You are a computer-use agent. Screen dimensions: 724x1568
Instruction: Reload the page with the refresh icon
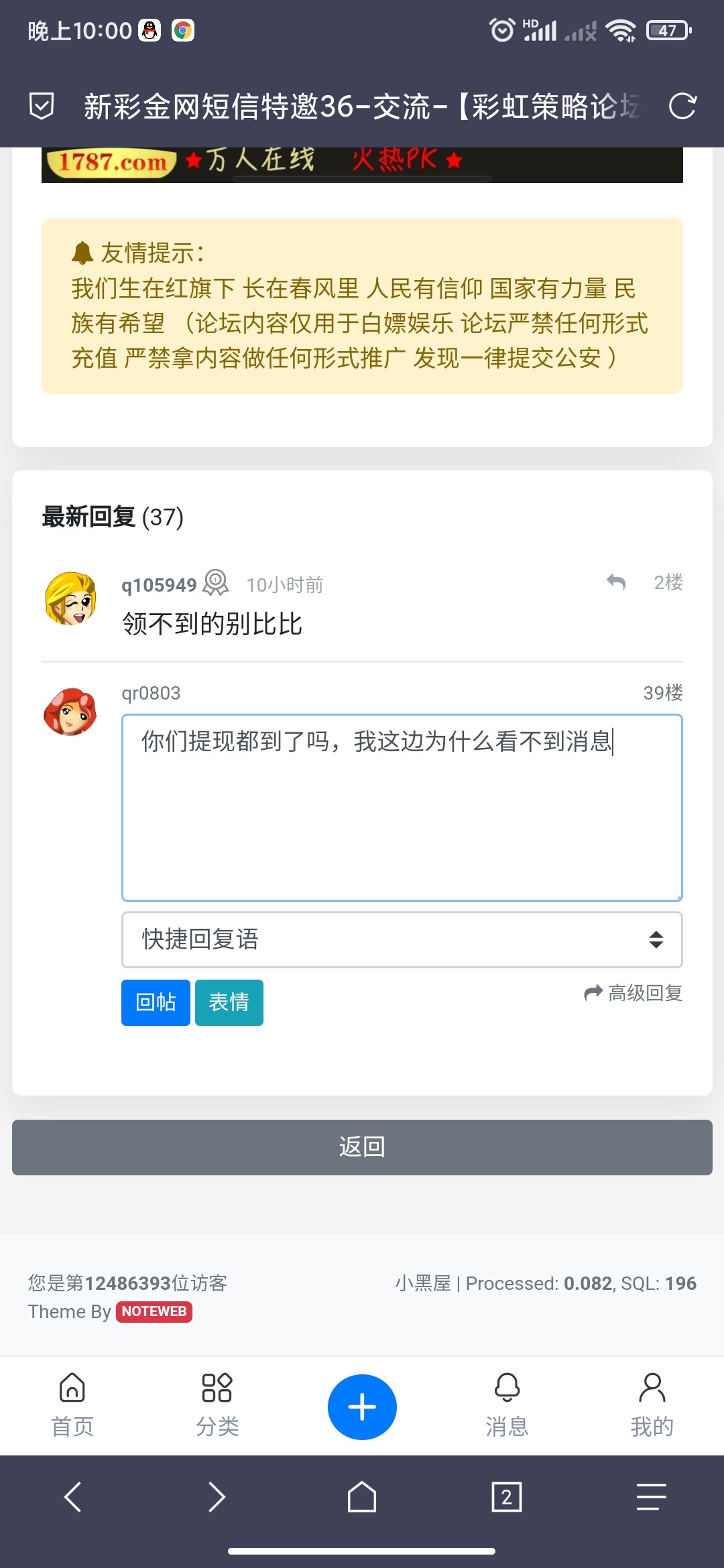(x=682, y=106)
